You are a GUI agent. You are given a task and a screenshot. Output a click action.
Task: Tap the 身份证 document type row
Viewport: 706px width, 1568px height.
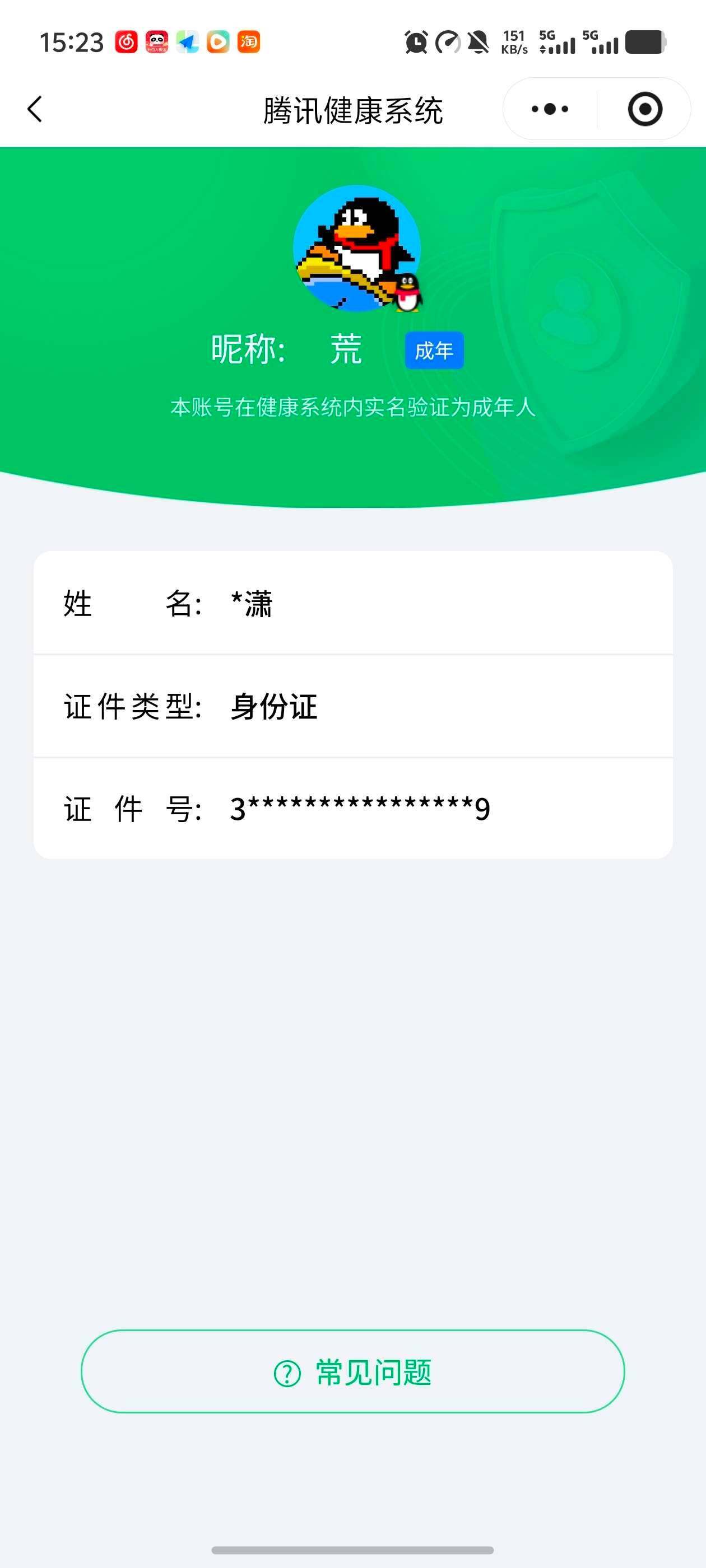click(x=354, y=706)
